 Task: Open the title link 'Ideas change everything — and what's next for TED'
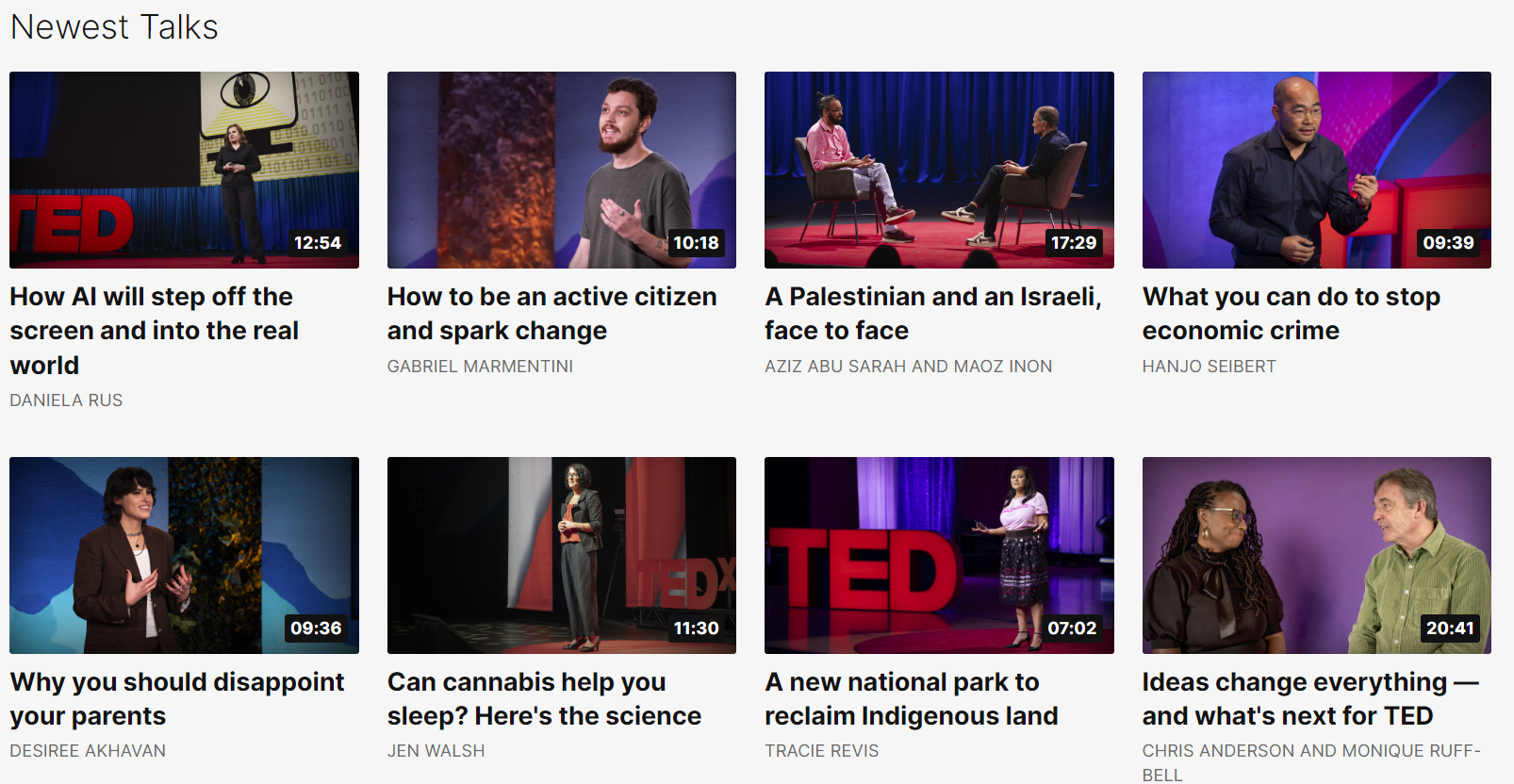1310,699
